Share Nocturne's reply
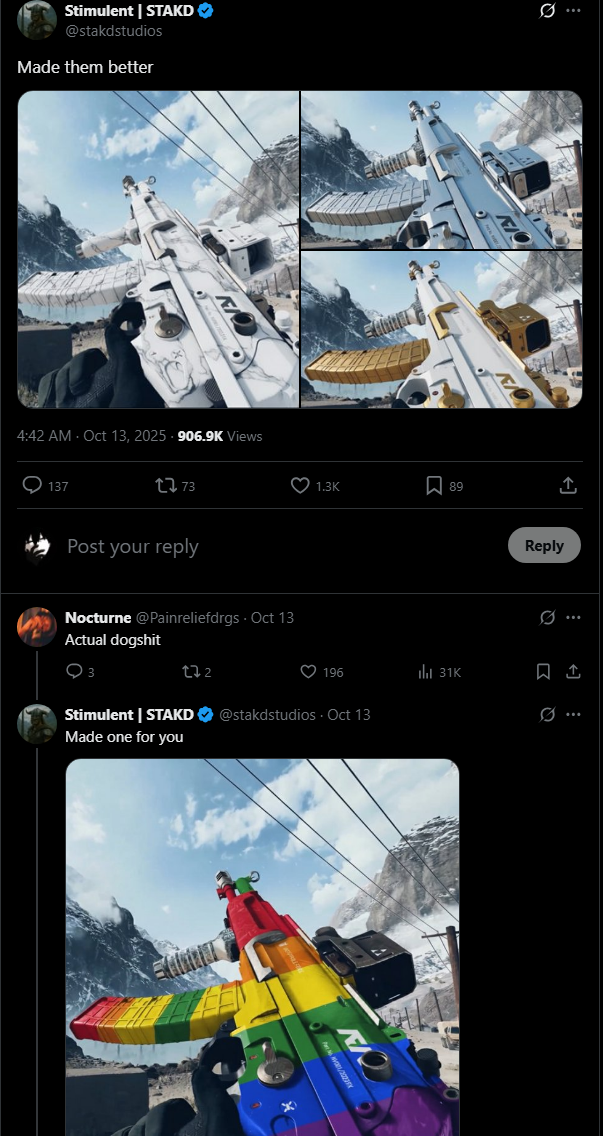 tap(573, 672)
